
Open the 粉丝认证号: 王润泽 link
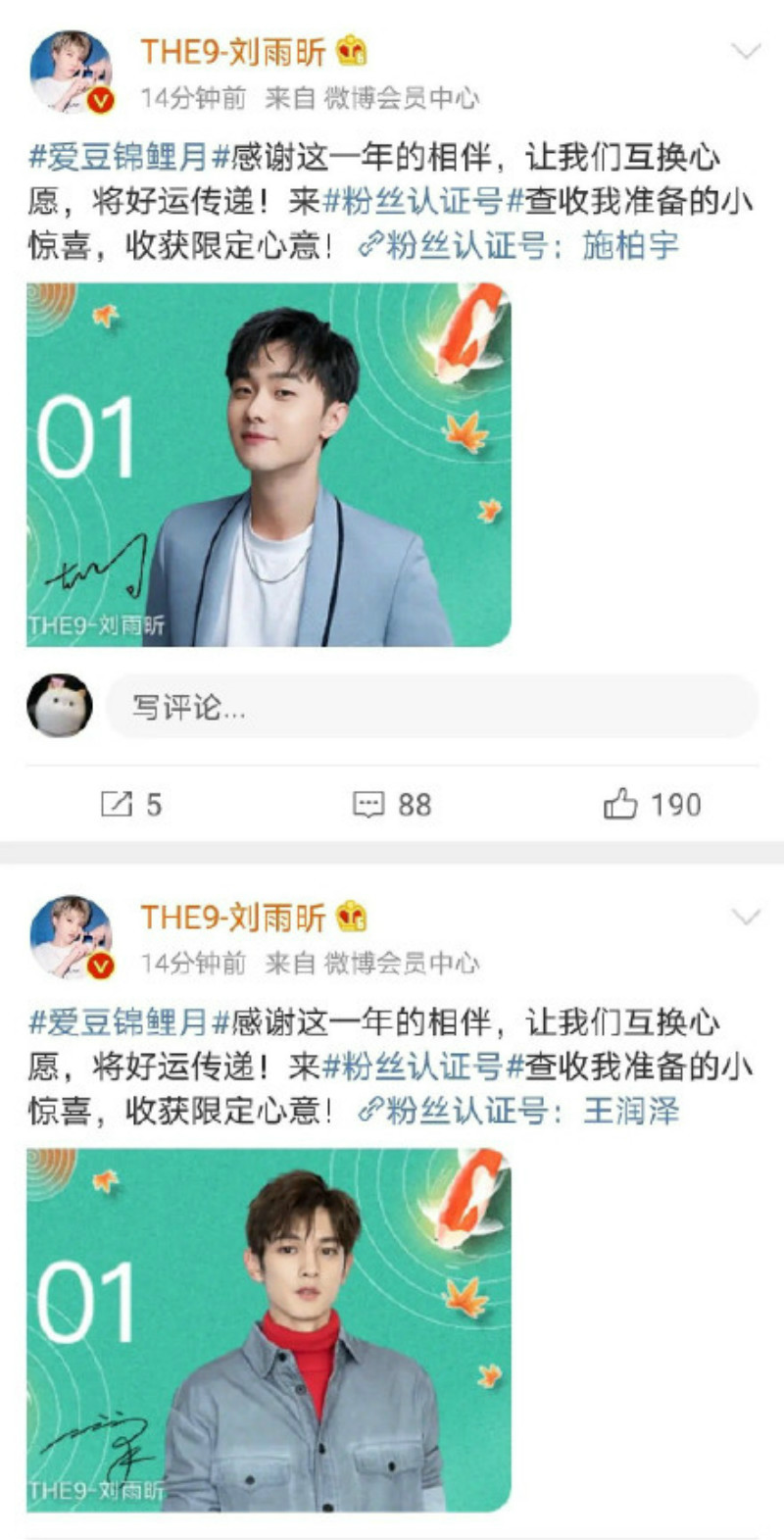519,1112
